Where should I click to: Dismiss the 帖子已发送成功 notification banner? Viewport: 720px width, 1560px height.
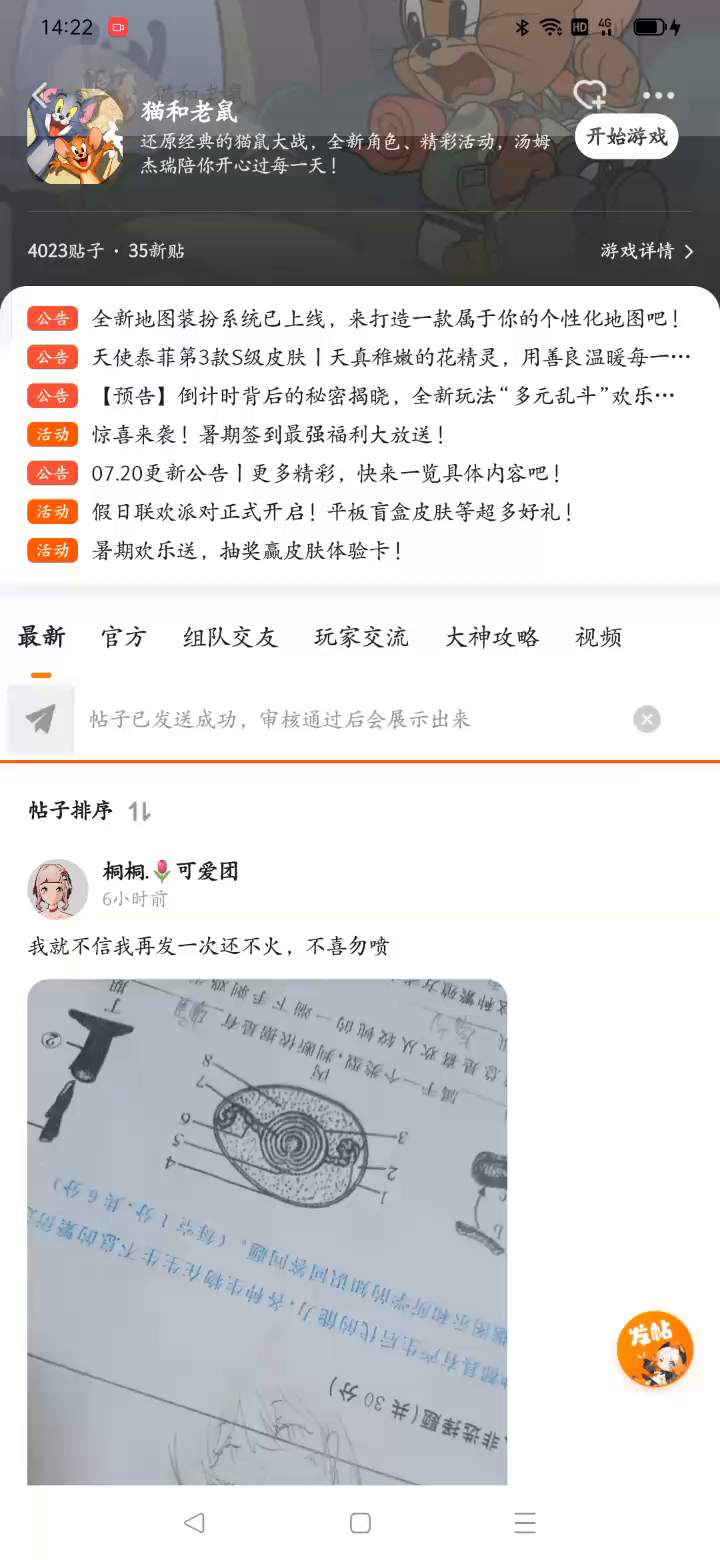[x=647, y=719]
